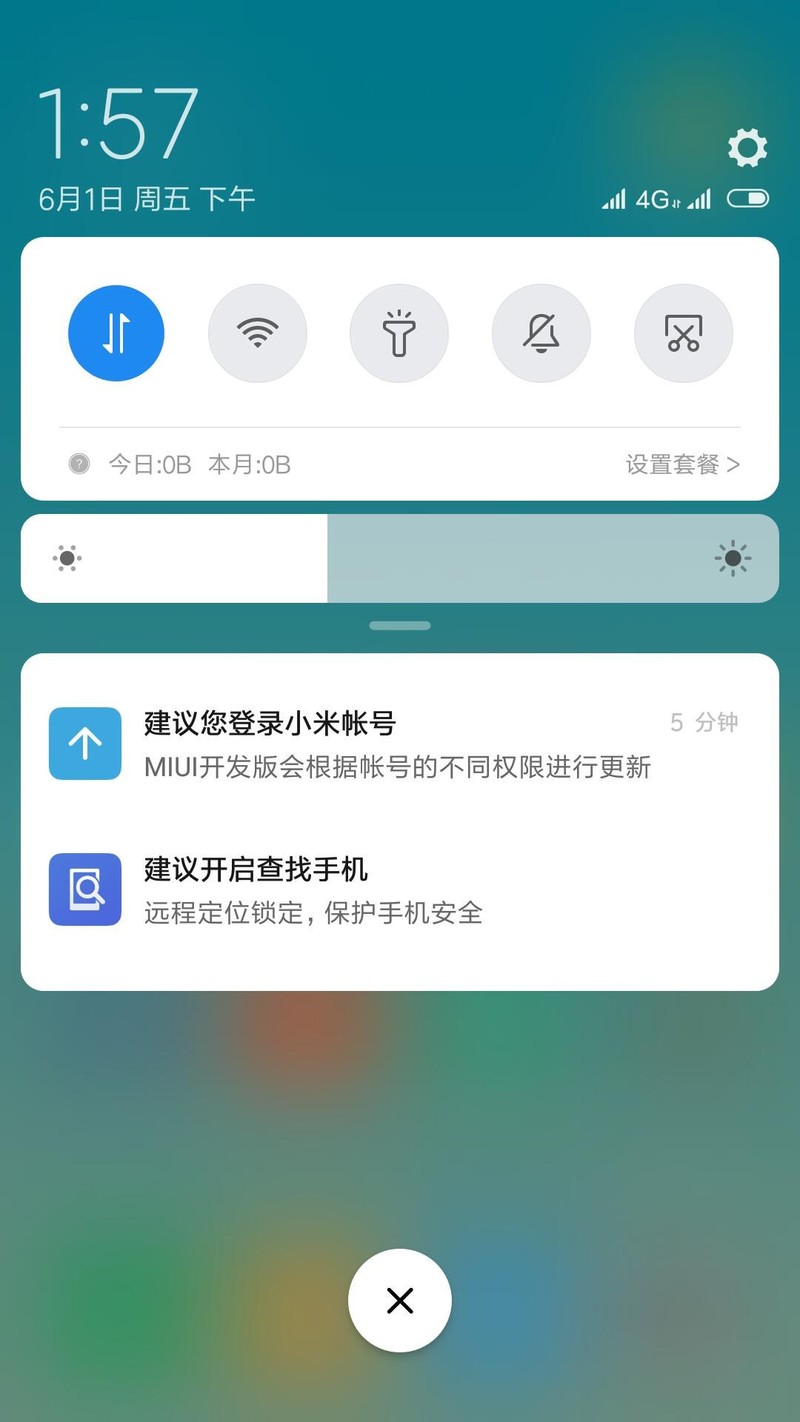Adjust the screen brightness slider
This screenshot has width=800, height=1422.
399,558
